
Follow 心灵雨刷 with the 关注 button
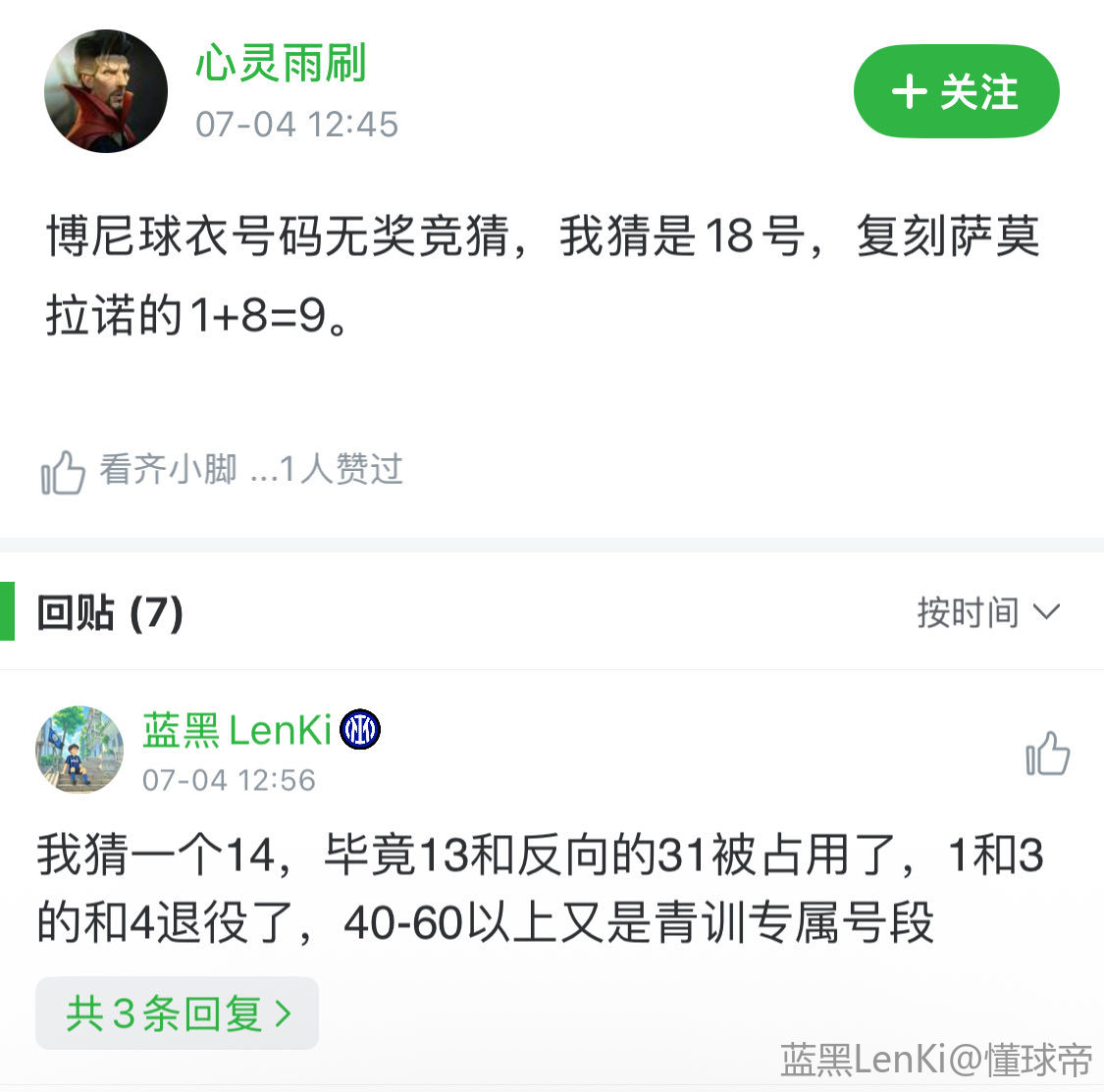pyautogui.click(x=956, y=92)
